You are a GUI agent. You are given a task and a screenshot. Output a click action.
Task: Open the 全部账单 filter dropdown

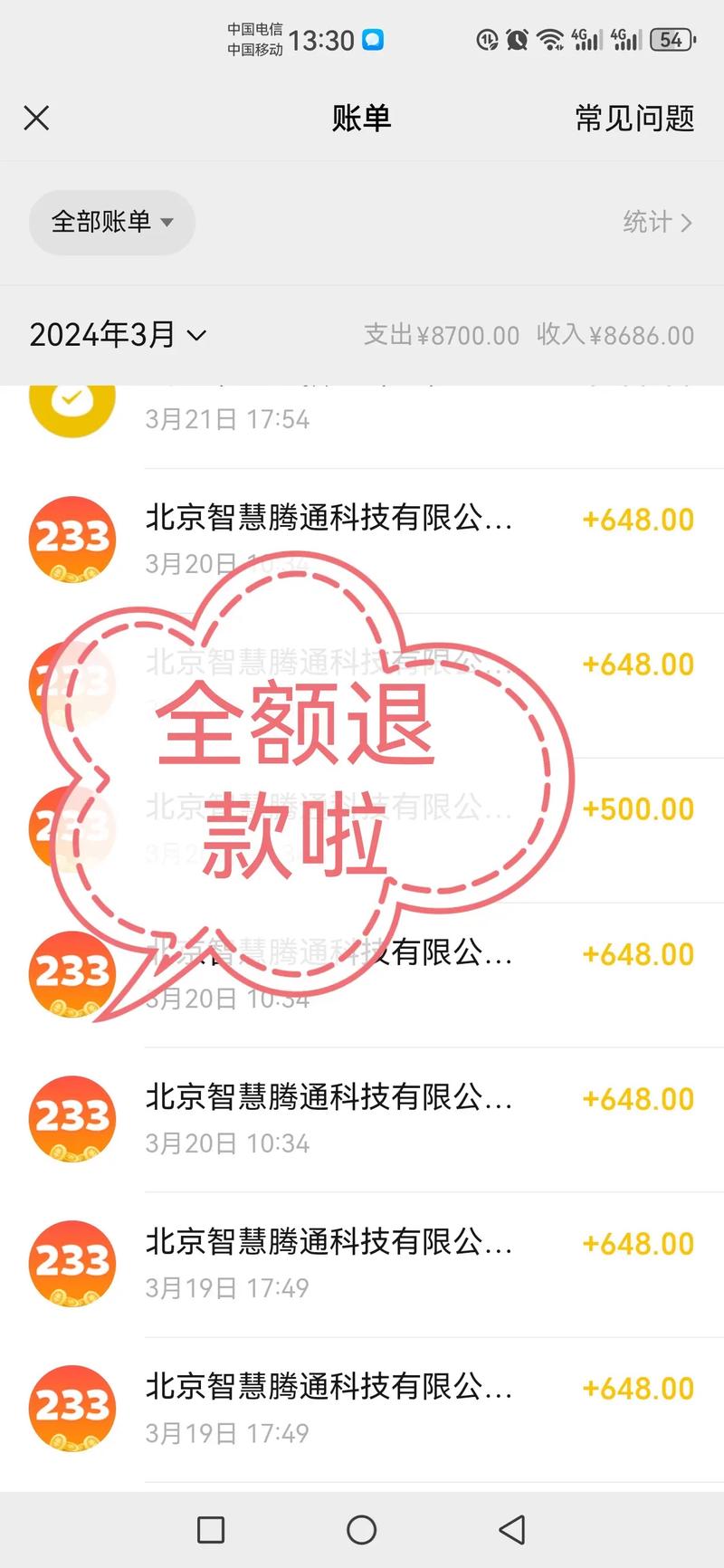(111, 223)
